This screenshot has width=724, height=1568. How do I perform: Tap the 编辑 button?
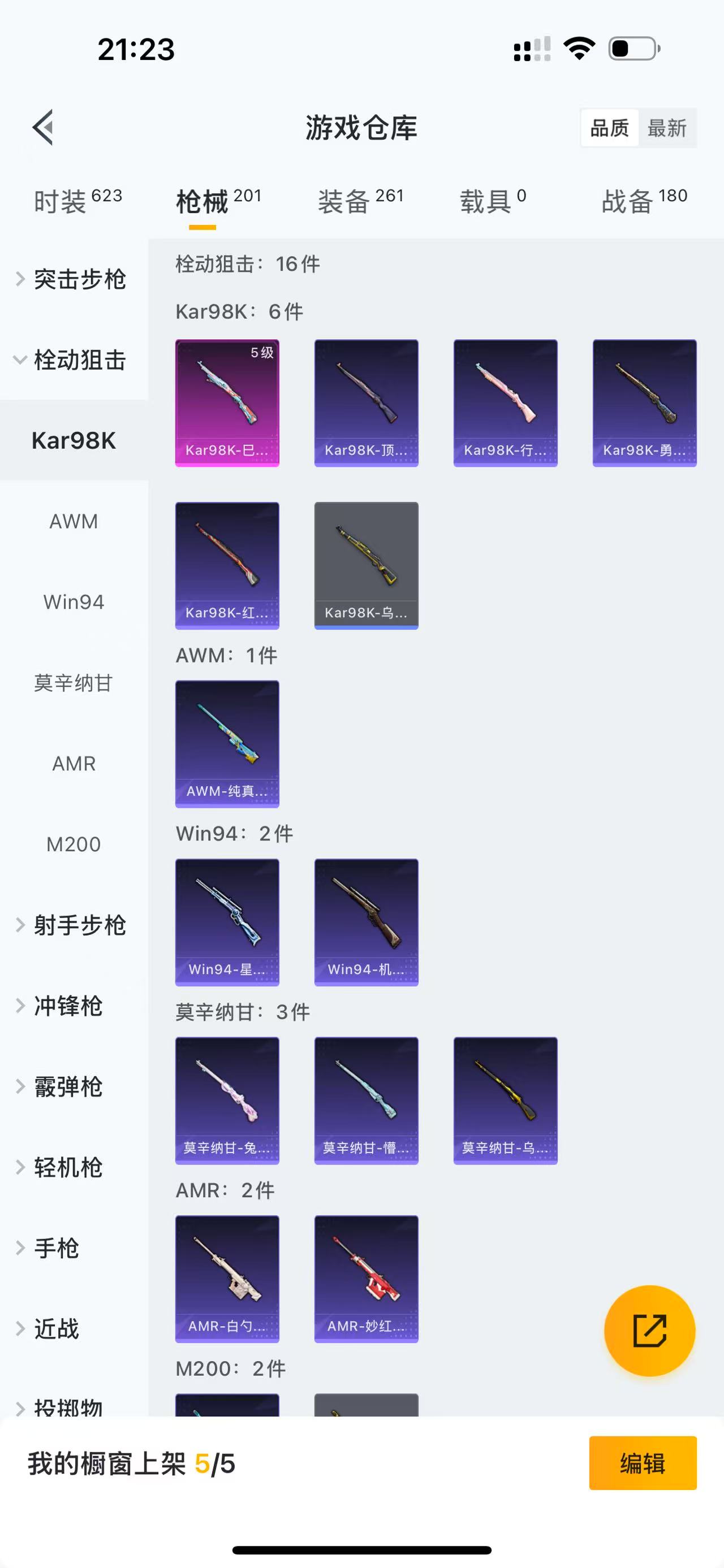point(643,1463)
